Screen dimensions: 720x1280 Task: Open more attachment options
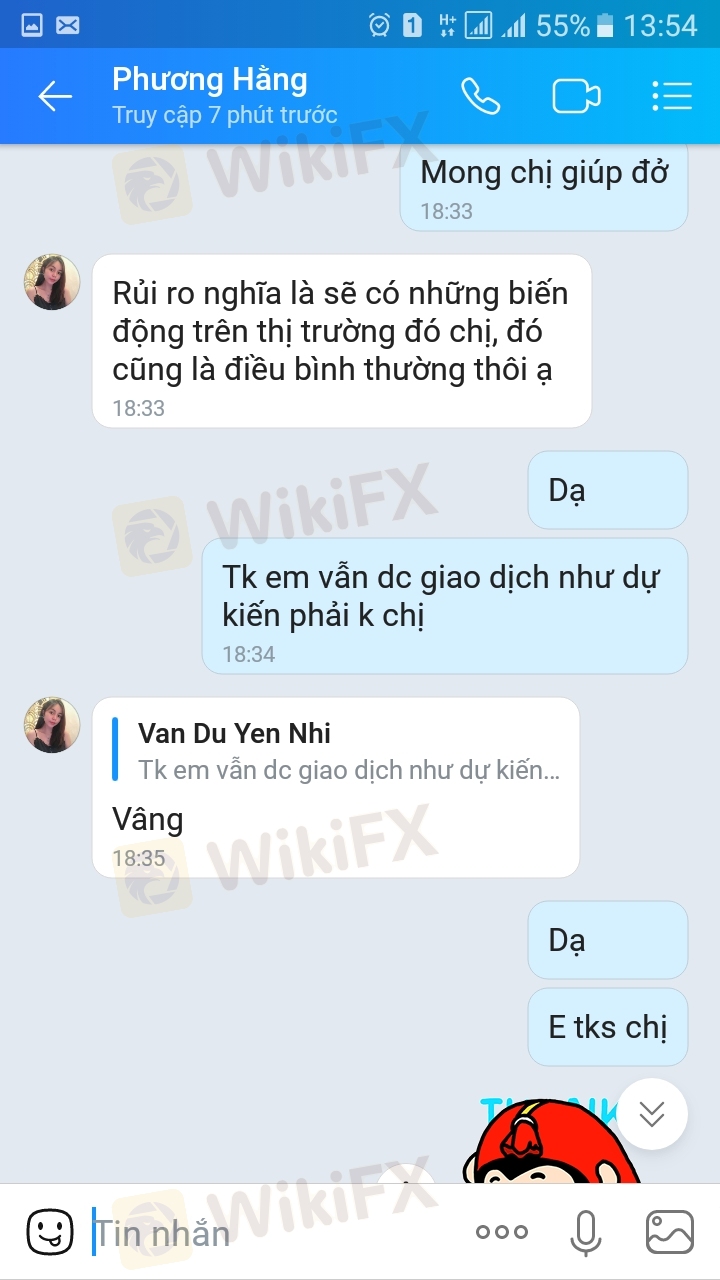[502, 1232]
